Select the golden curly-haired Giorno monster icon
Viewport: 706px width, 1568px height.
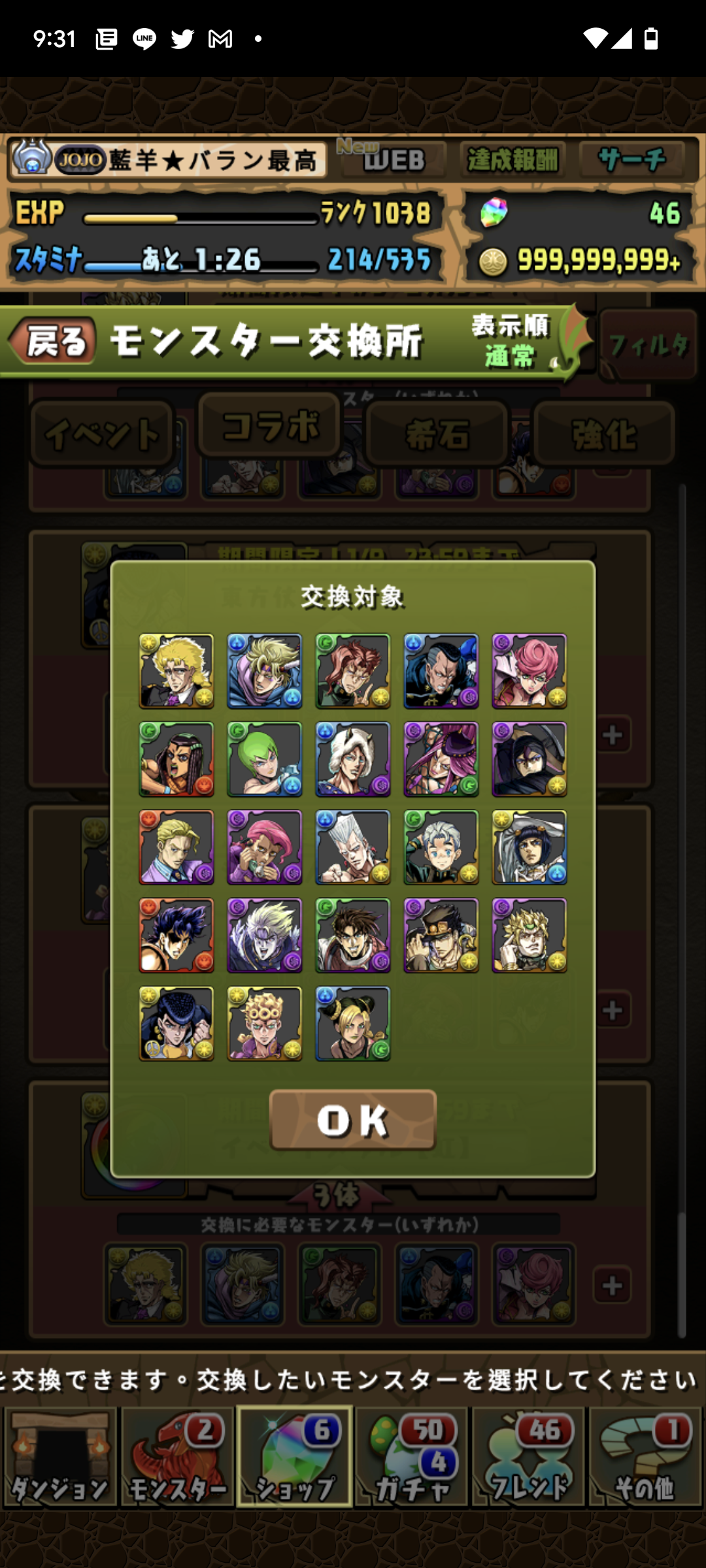pos(265,1024)
